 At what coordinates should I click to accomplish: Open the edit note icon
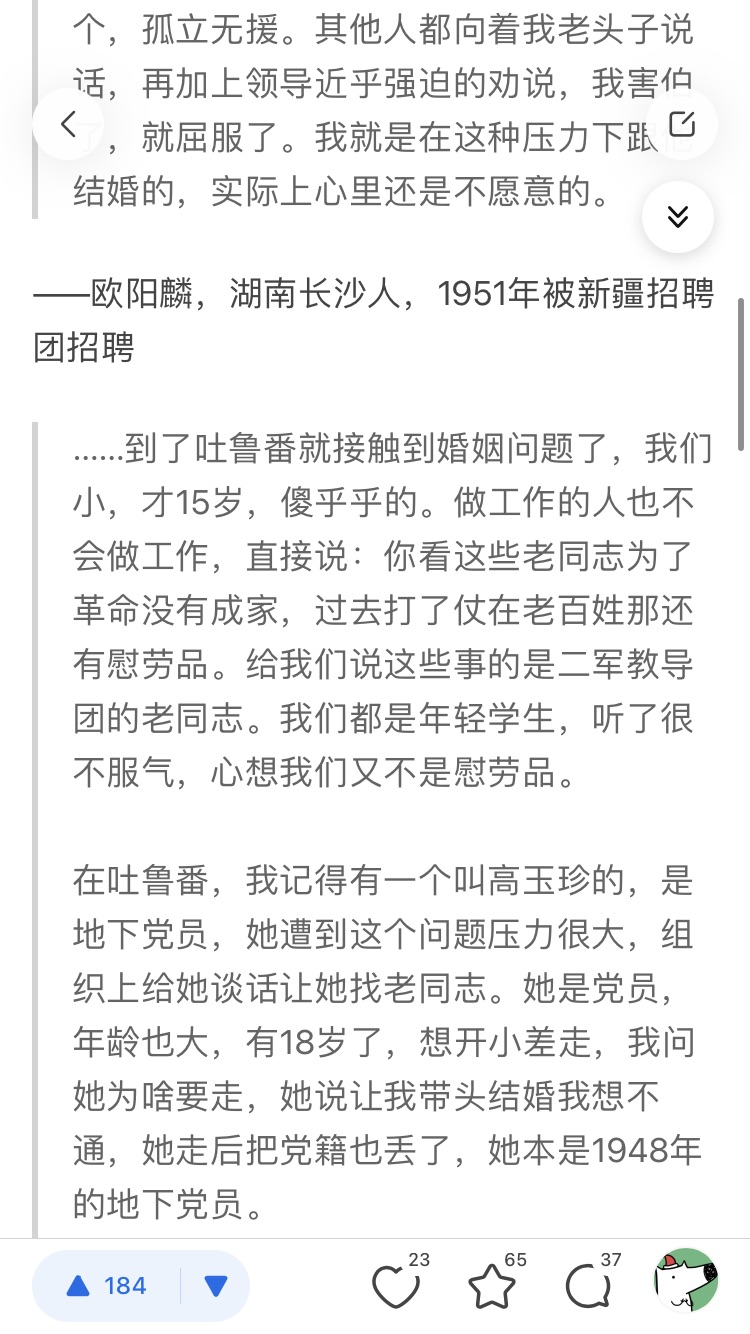[x=681, y=124]
